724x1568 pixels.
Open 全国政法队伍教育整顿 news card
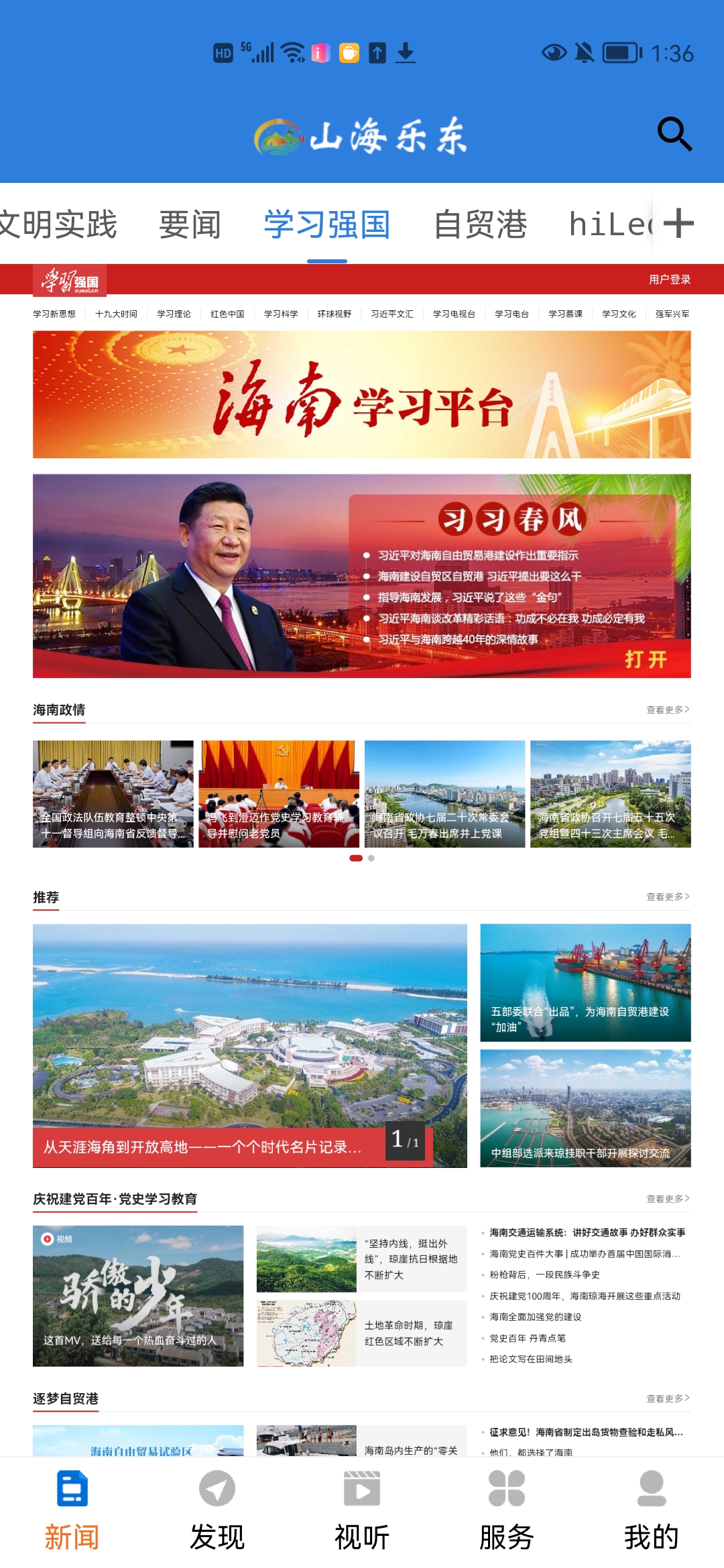pos(113,794)
